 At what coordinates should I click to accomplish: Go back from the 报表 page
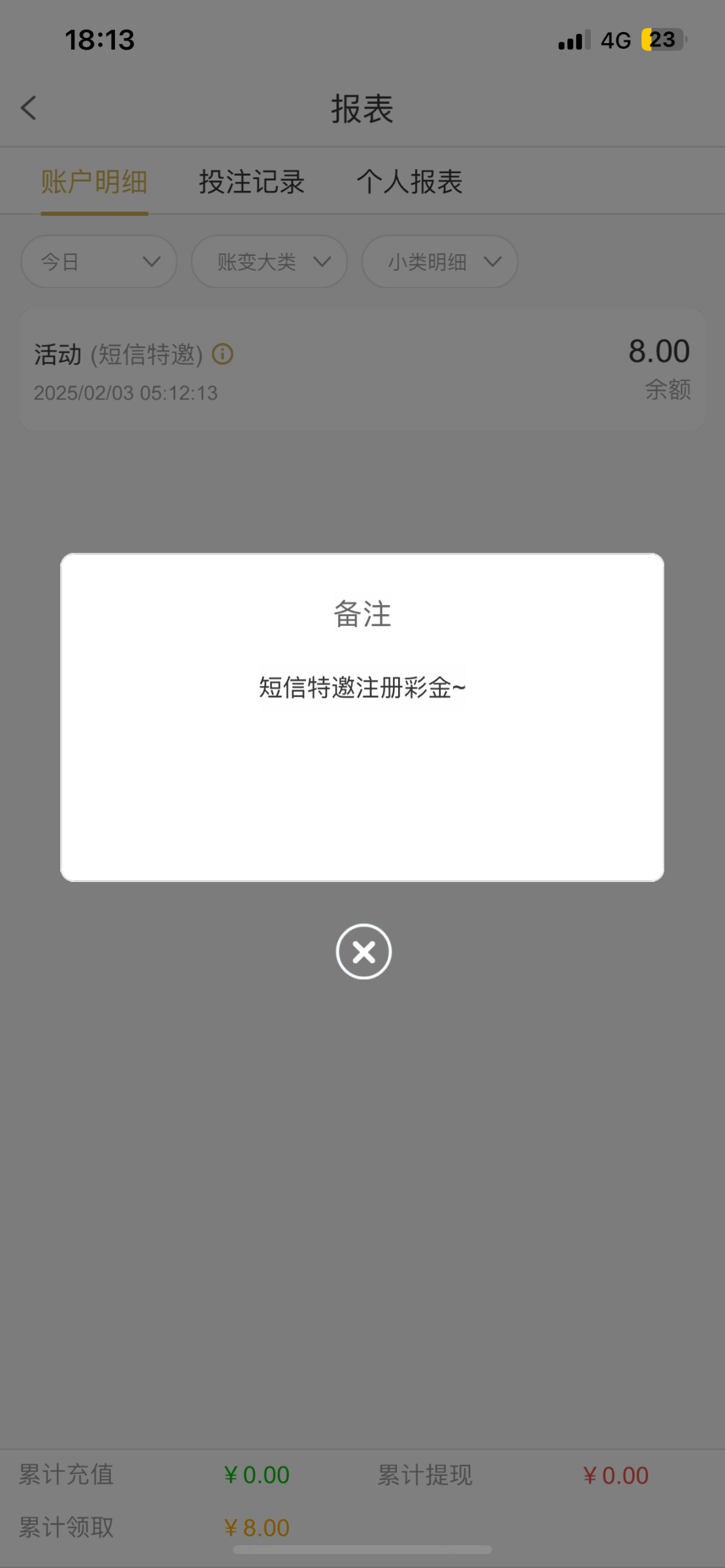[29, 108]
